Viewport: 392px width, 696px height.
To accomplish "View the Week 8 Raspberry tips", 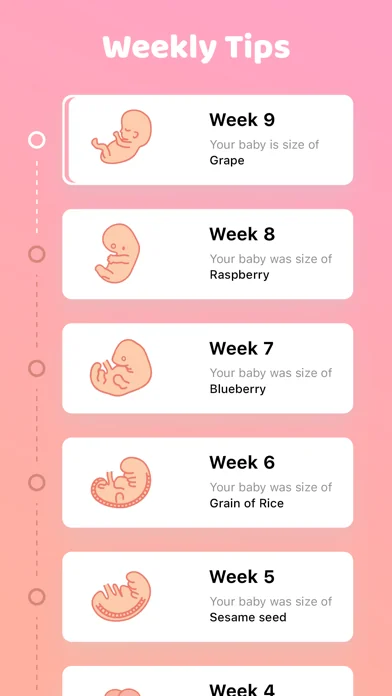I will coord(208,254).
